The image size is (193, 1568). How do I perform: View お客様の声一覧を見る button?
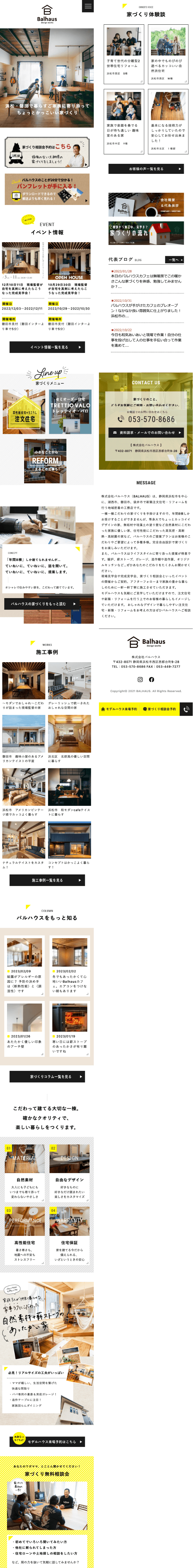pos(146,169)
